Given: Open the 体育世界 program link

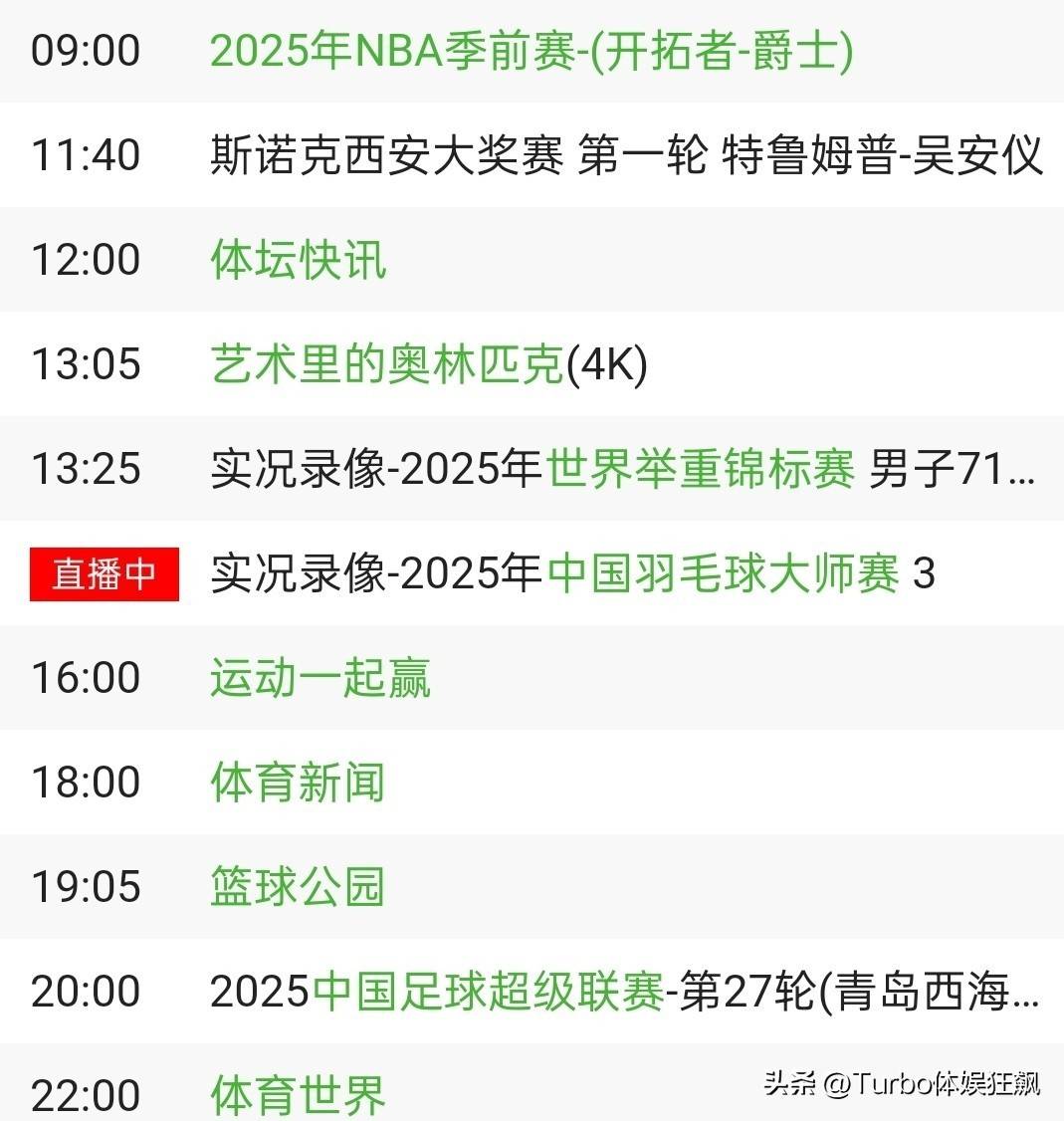Looking at the screenshot, I should [x=298, y=1094].
